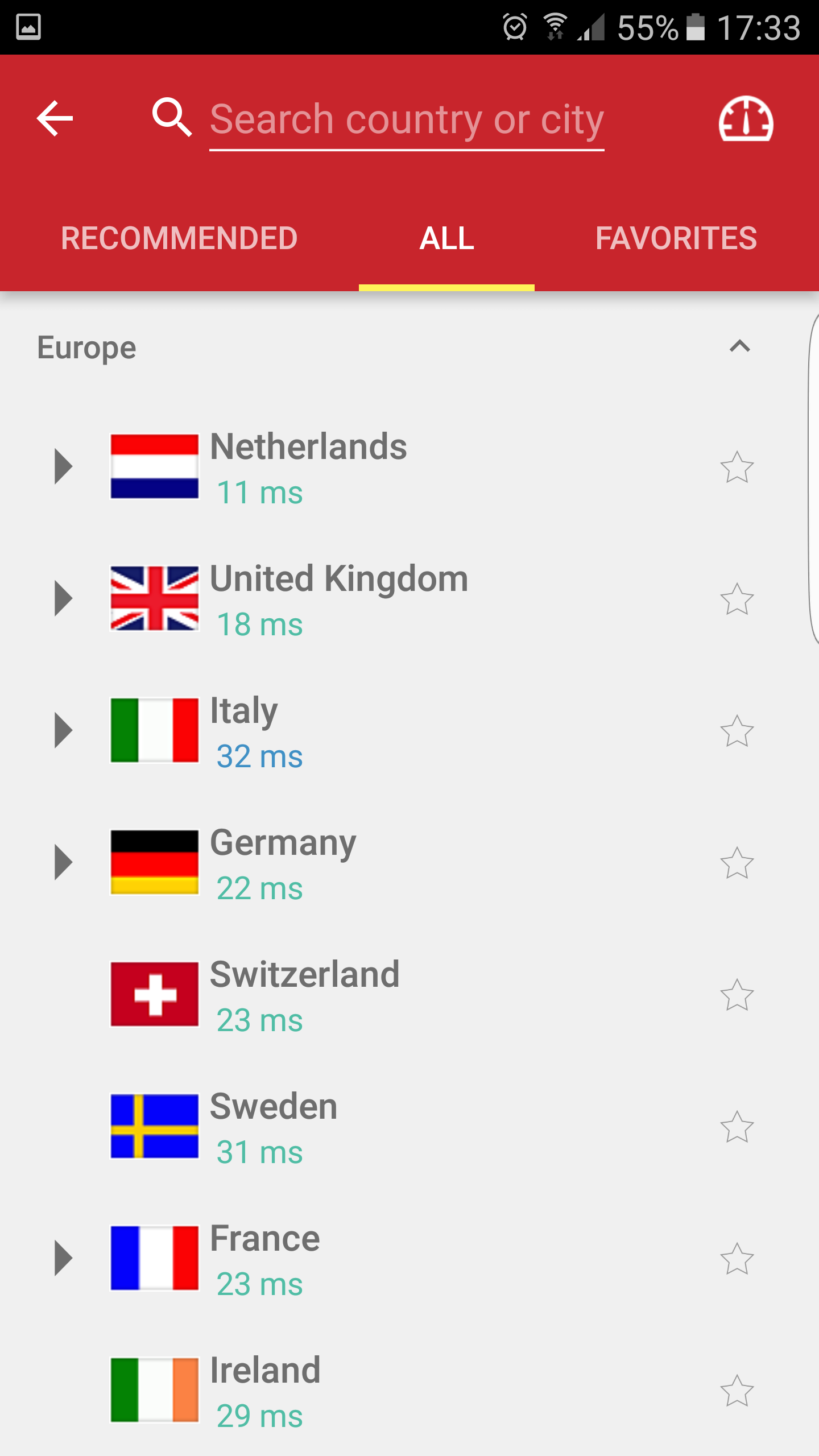The width and height of the screenshot is (819, 1456).
Task: Mark Switzerland as favorite
Action: click(x=737, y=995)
